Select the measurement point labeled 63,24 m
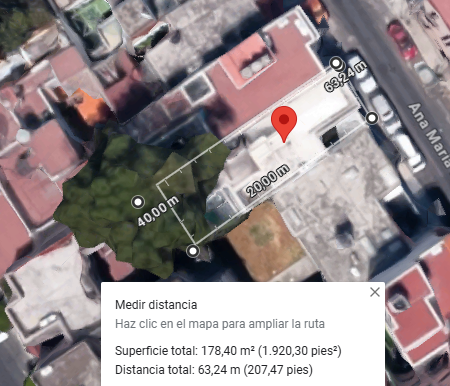Viewport: 450px width, 386px height. [336, 63]
